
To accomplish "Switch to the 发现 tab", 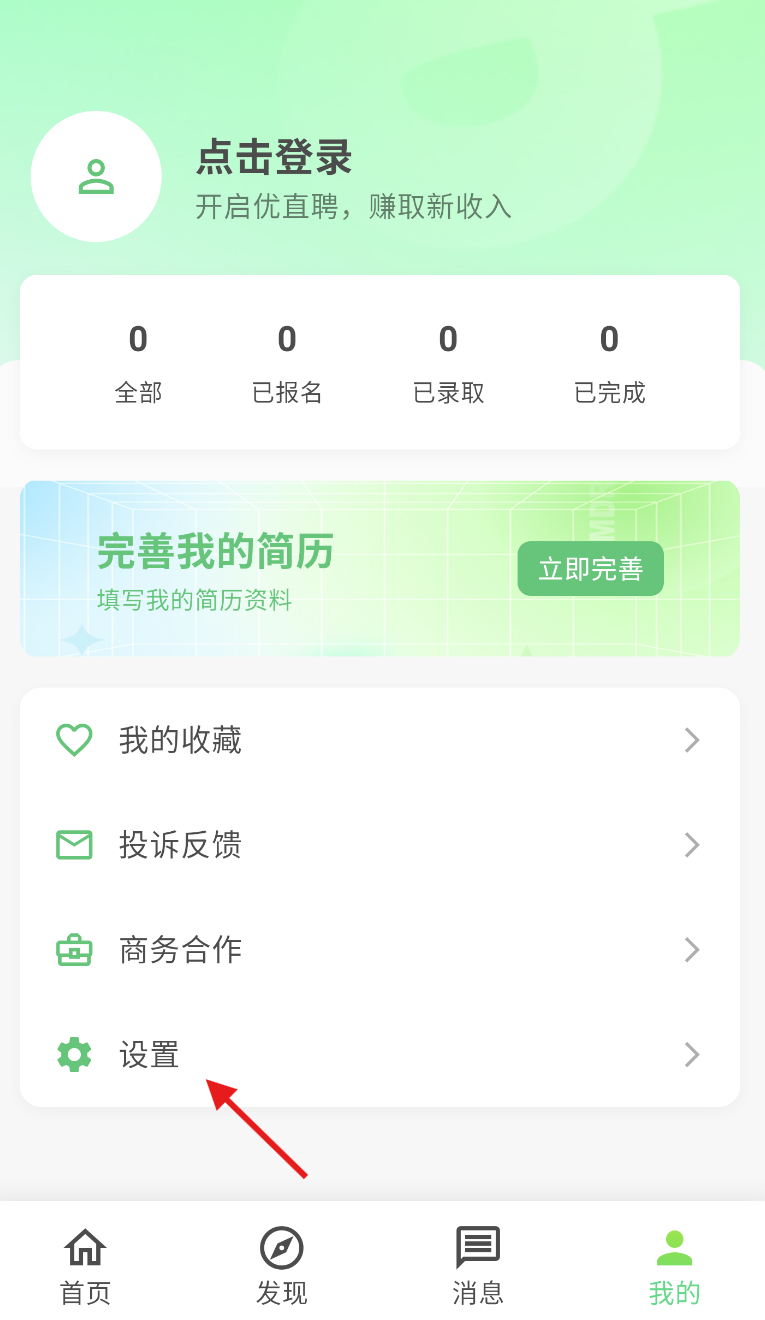I will (281, 1267).
